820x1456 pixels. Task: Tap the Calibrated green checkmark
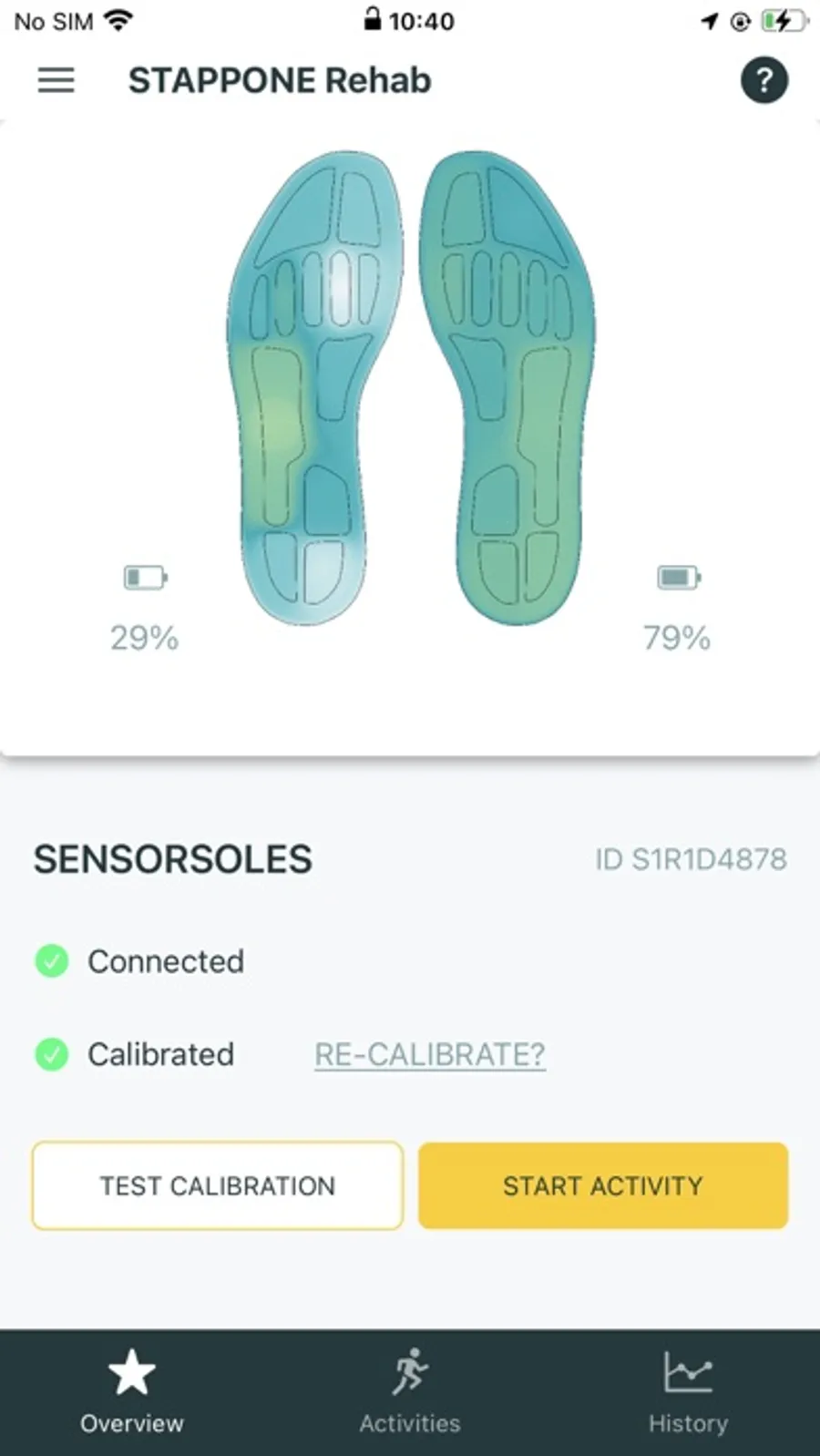52,1054
